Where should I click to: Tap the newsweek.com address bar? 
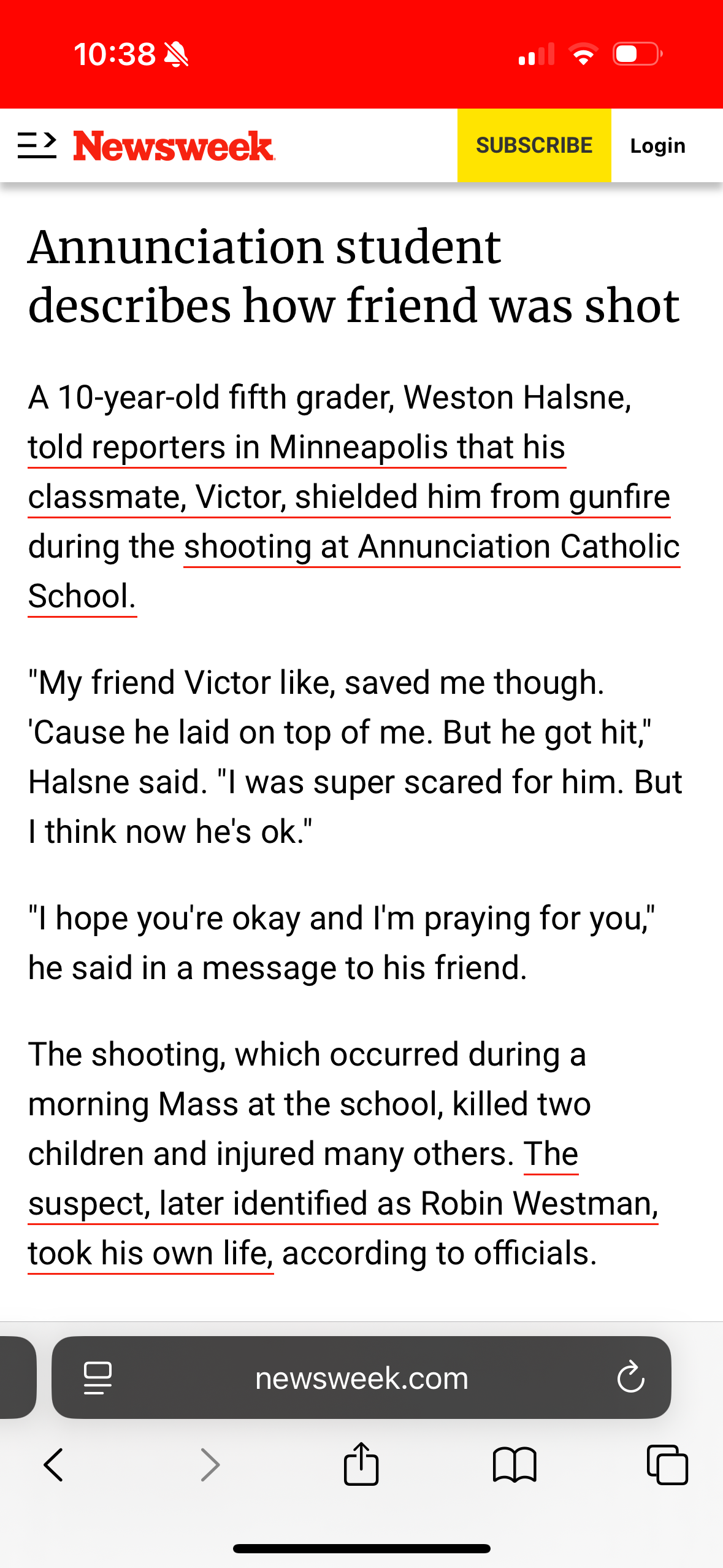[361, 1378]
